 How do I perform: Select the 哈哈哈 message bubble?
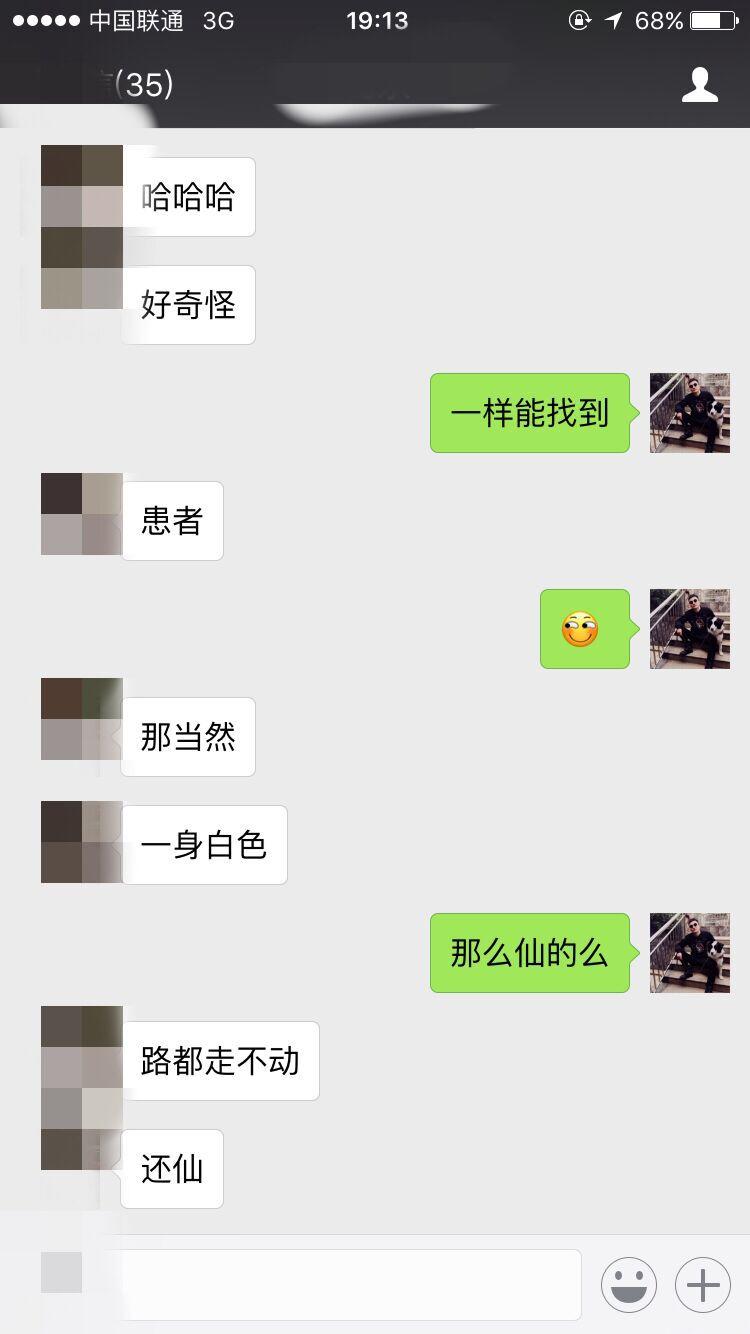(188, 196)
